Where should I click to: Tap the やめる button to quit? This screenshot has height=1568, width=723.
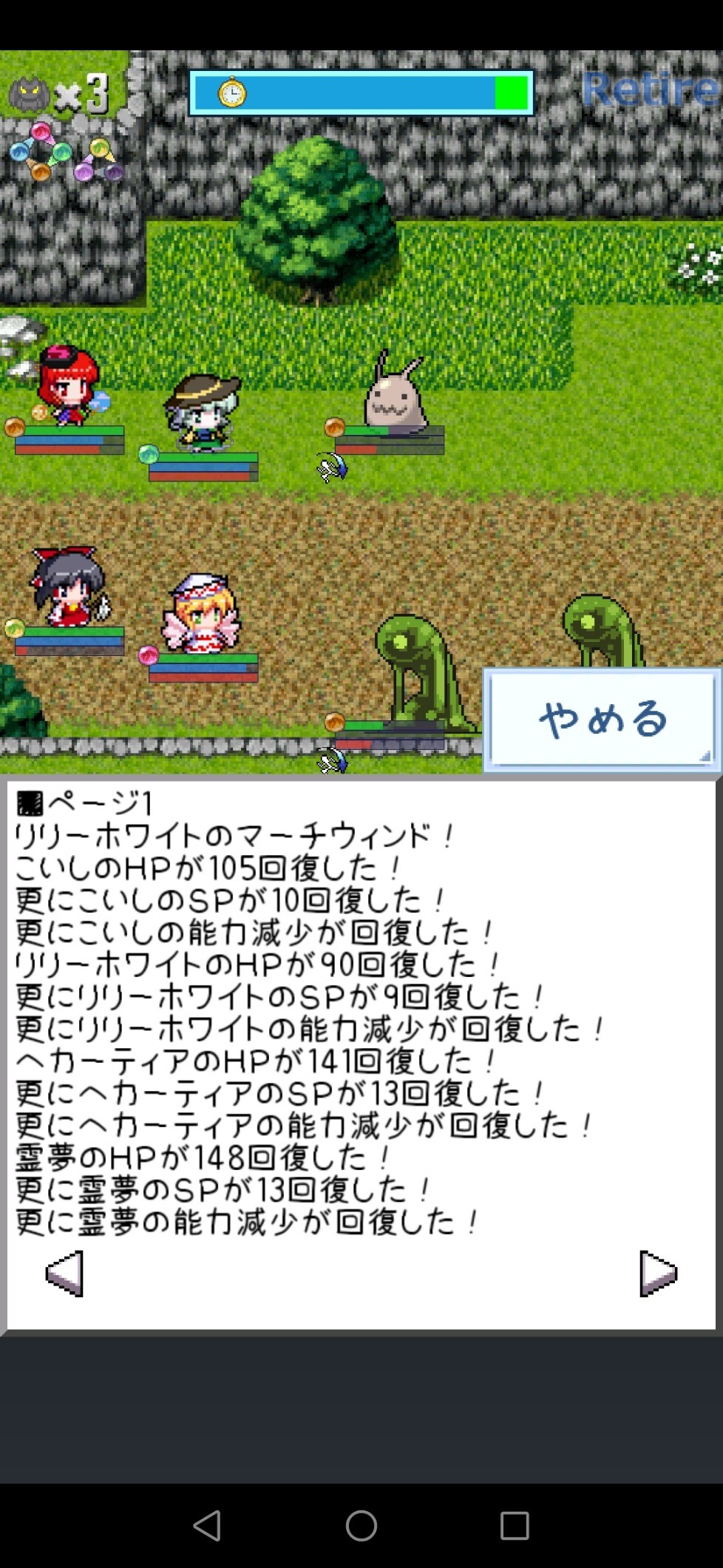tap(602, 719)
